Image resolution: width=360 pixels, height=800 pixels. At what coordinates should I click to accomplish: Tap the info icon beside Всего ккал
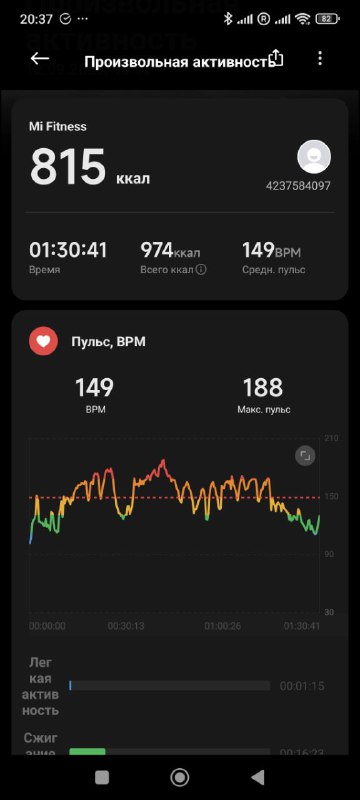(x=201, y=269)
